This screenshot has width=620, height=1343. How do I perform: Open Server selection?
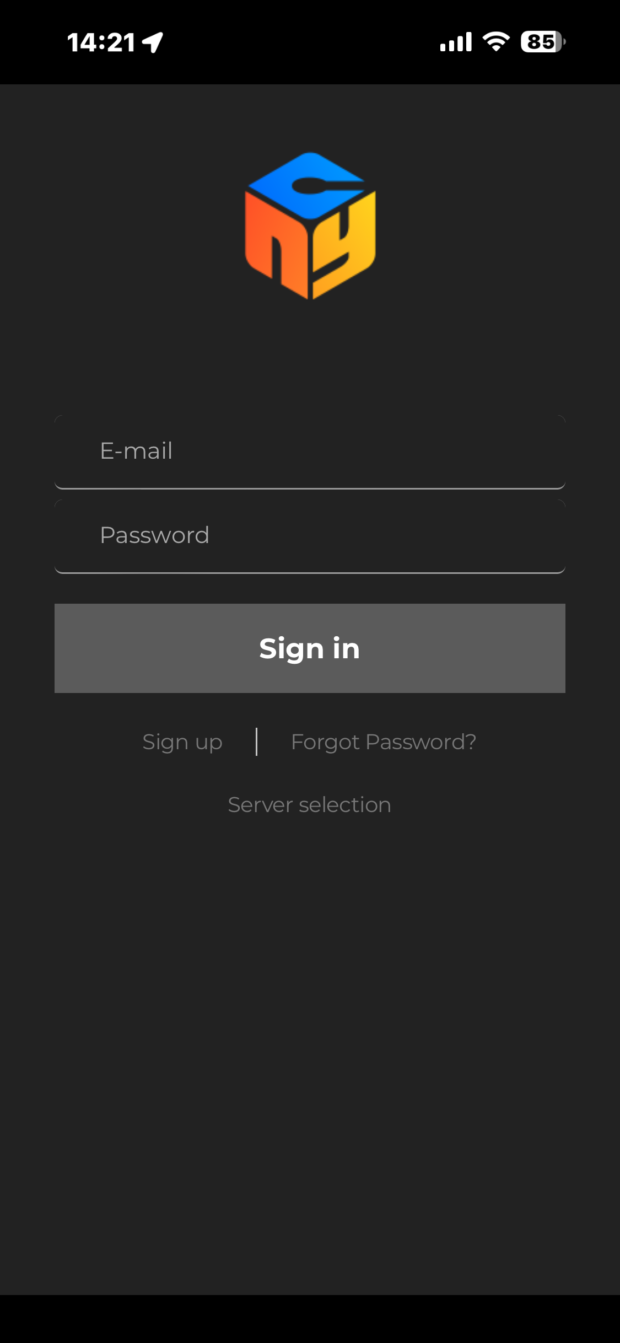(309, 805)
